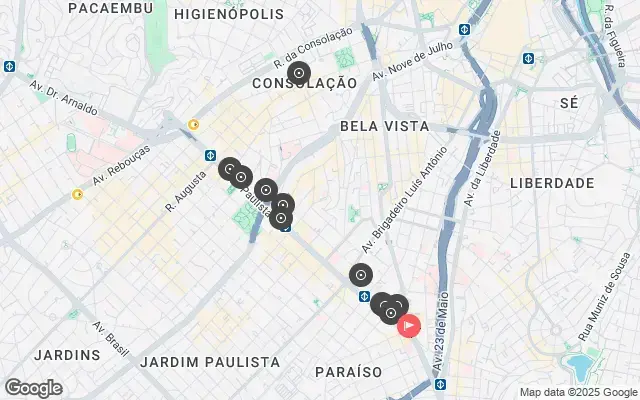The image size is (640, 400).
Task: Tap the dark marker closest to R. Augusta
Action: [x=229, y=169]
